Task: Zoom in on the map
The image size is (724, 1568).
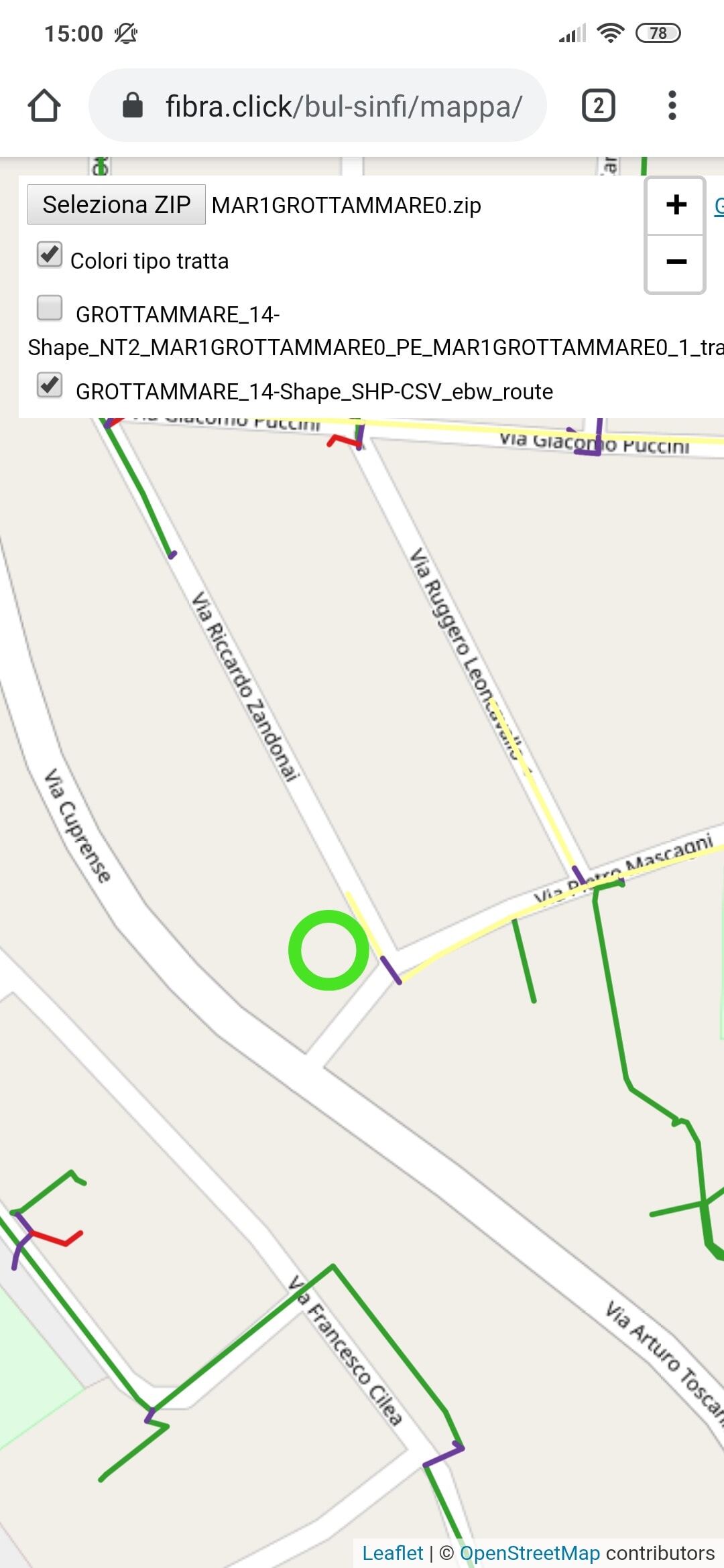Action: point(676,205)
